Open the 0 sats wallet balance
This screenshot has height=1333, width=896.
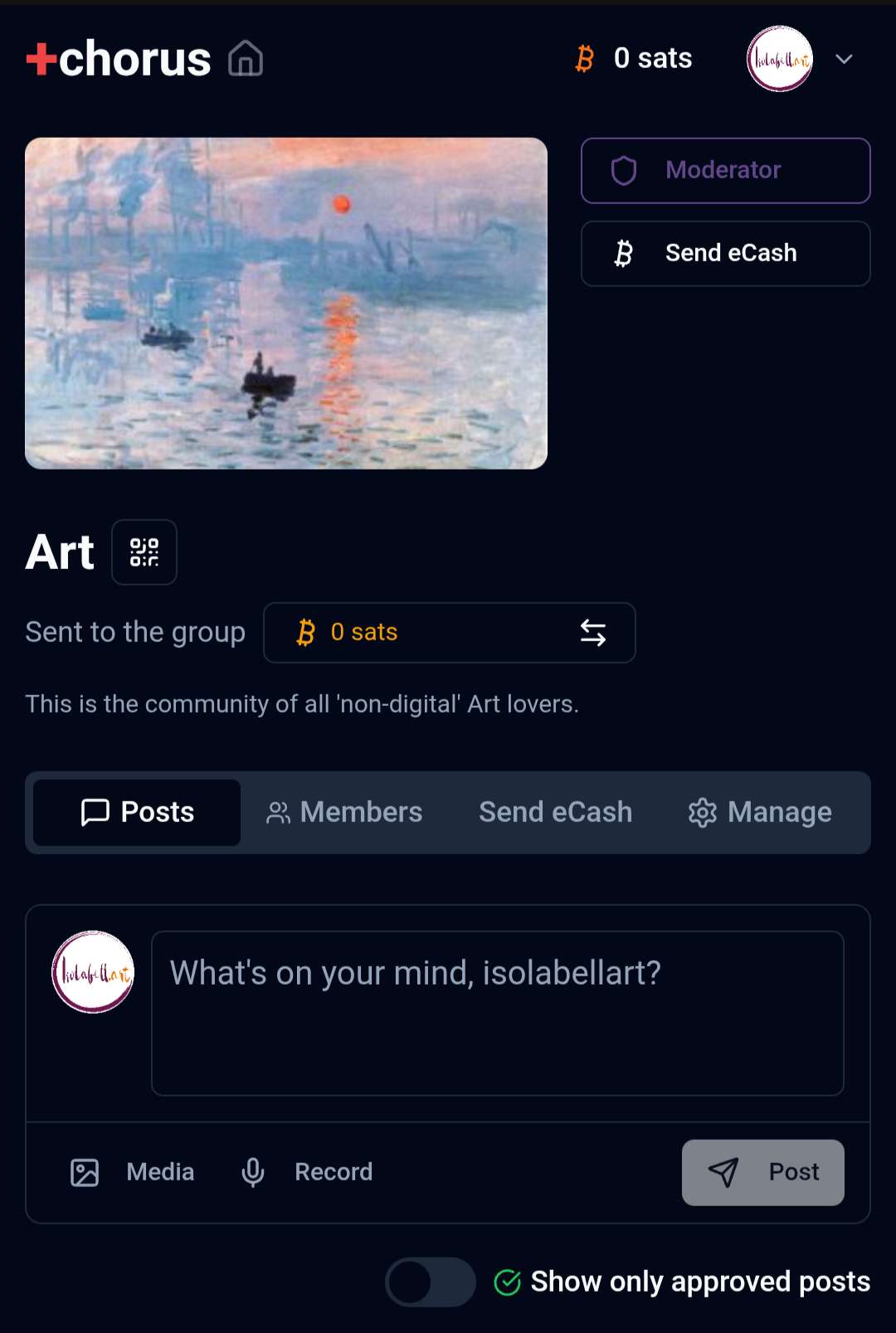(x=635, y=59)
